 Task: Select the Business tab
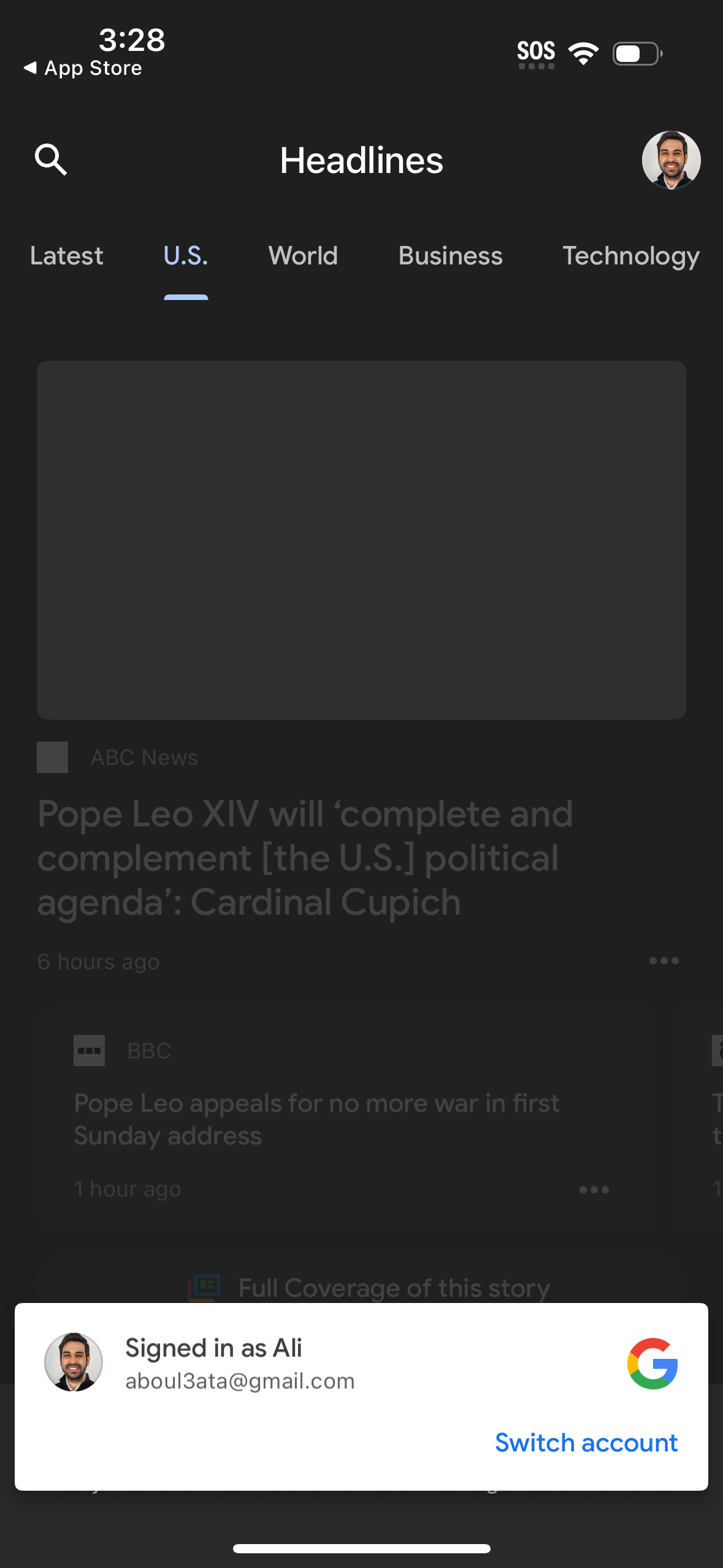pyautogui.click(x=449, y=256)
